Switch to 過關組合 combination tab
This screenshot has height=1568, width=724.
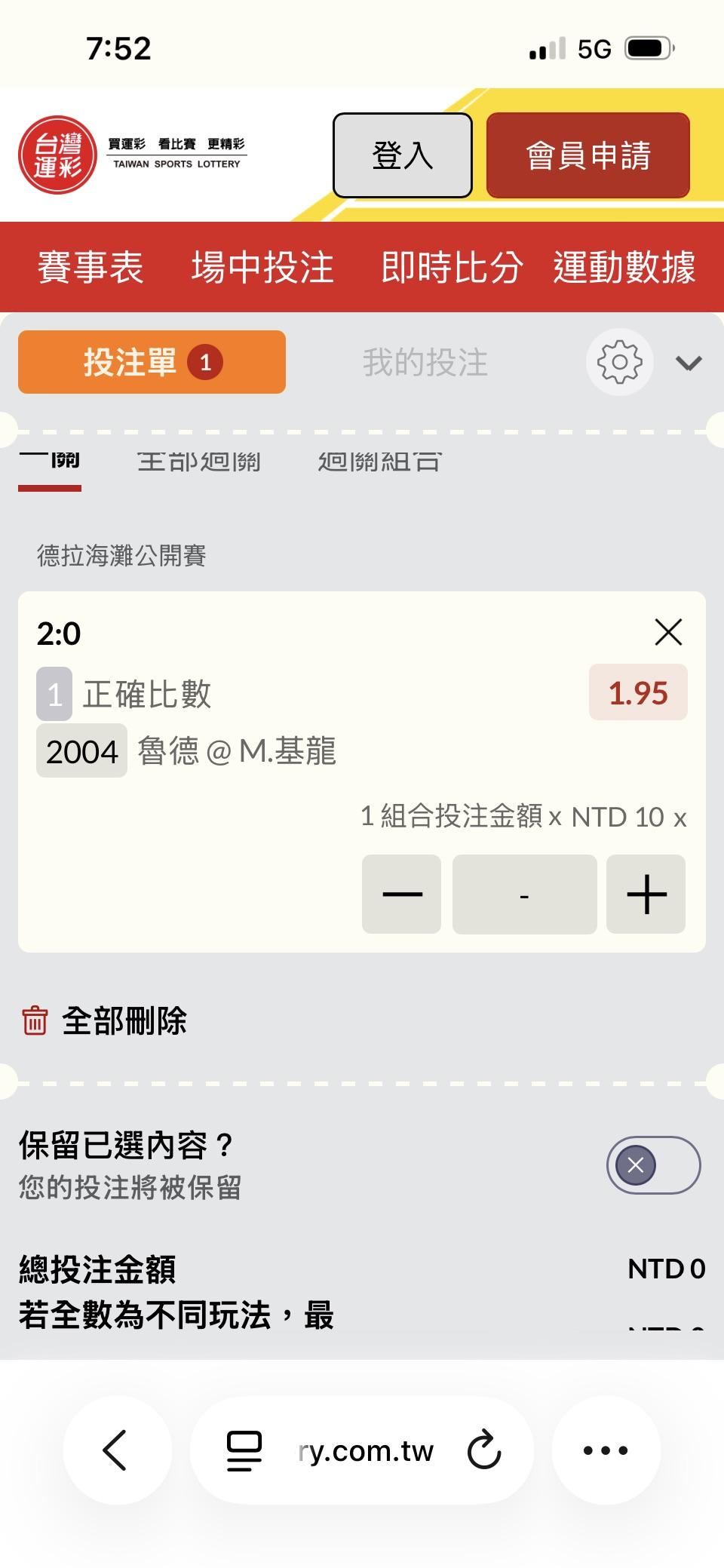click(379, 462)
